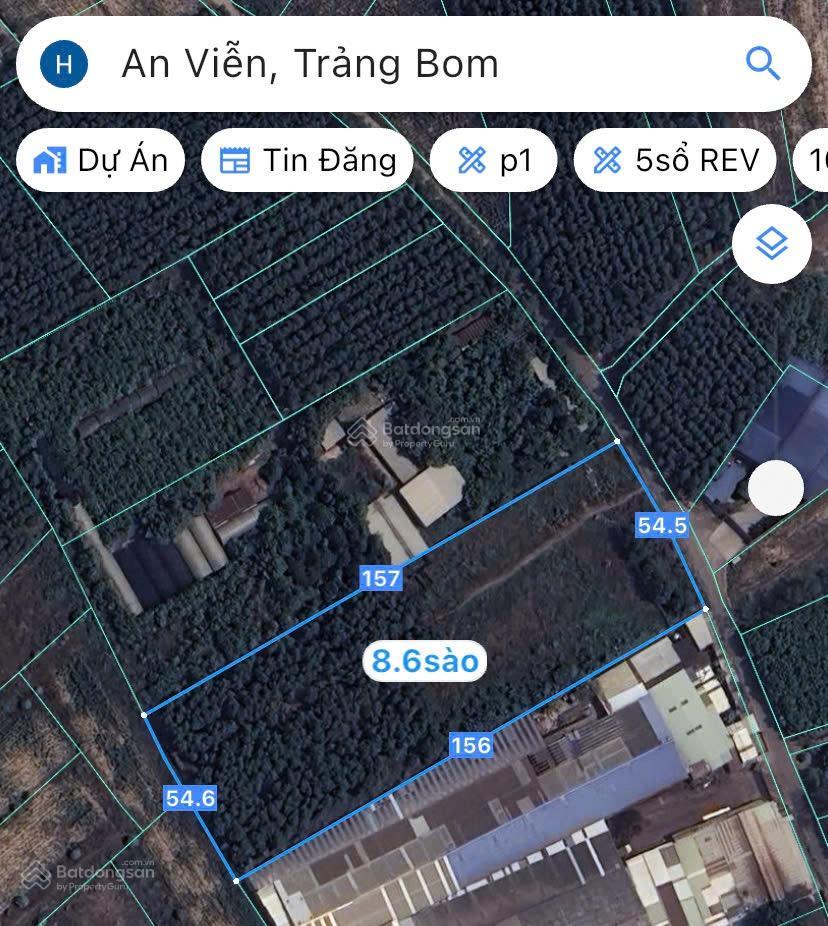This screenshot has width=828, height=926.
Task: Open the 5sổ REV chip
Action: coord(676,160)
